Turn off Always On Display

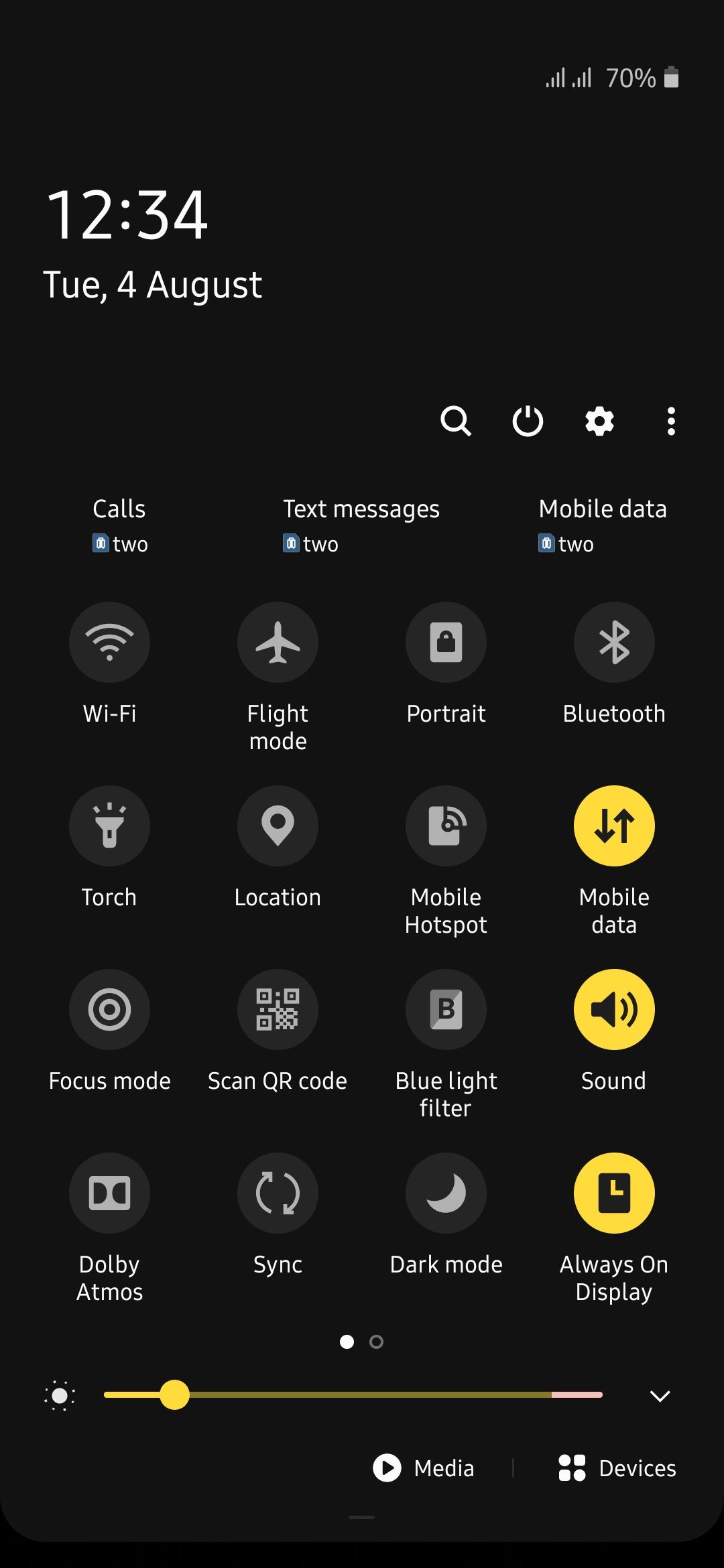[614, 1193]
